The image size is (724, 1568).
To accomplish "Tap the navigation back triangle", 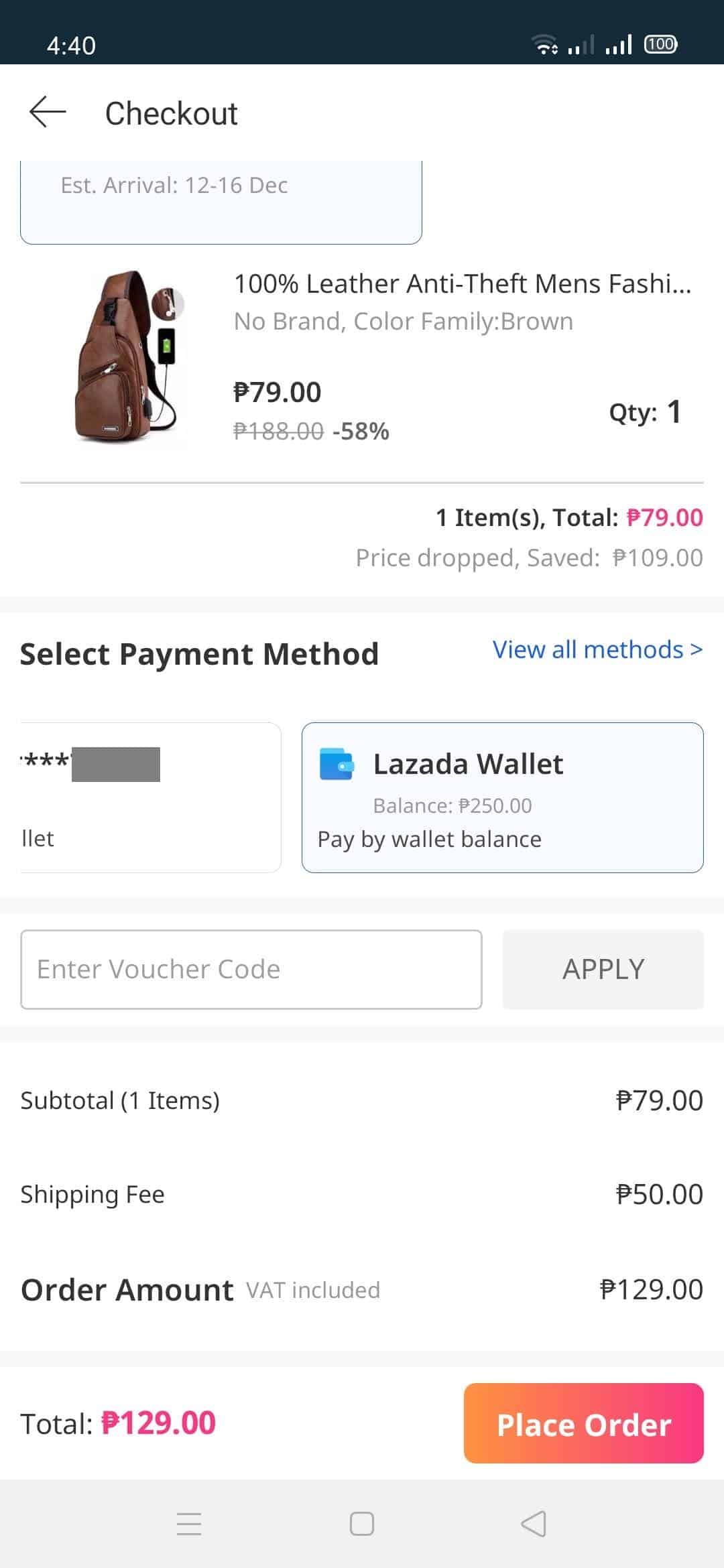I will click(533, 1523).
